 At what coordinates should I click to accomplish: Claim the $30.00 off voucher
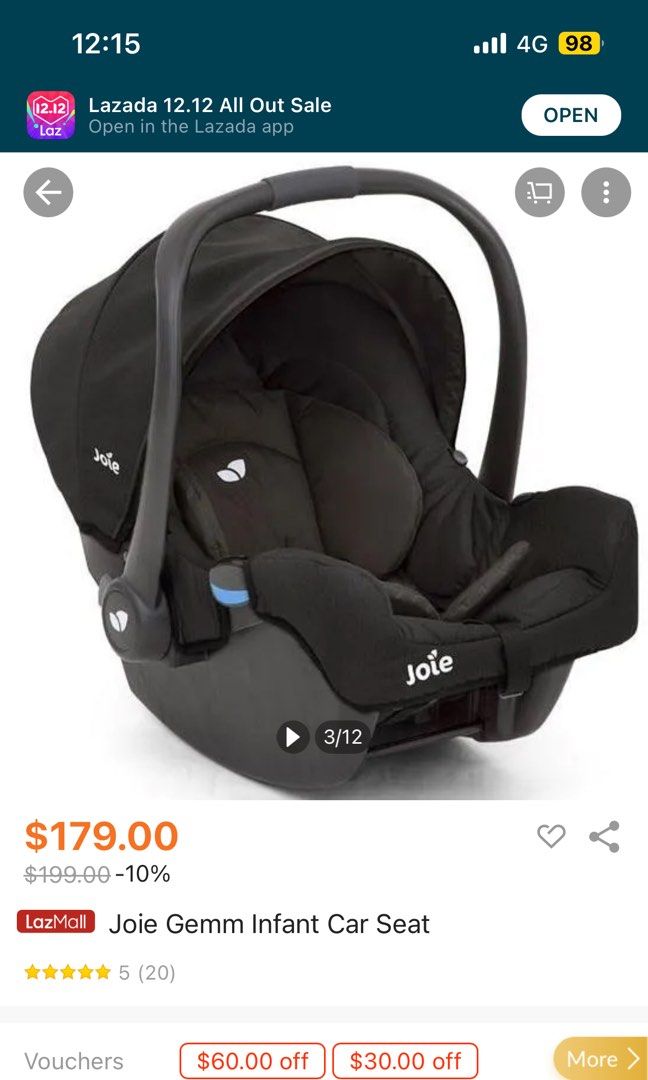(x=404, y=1060)
